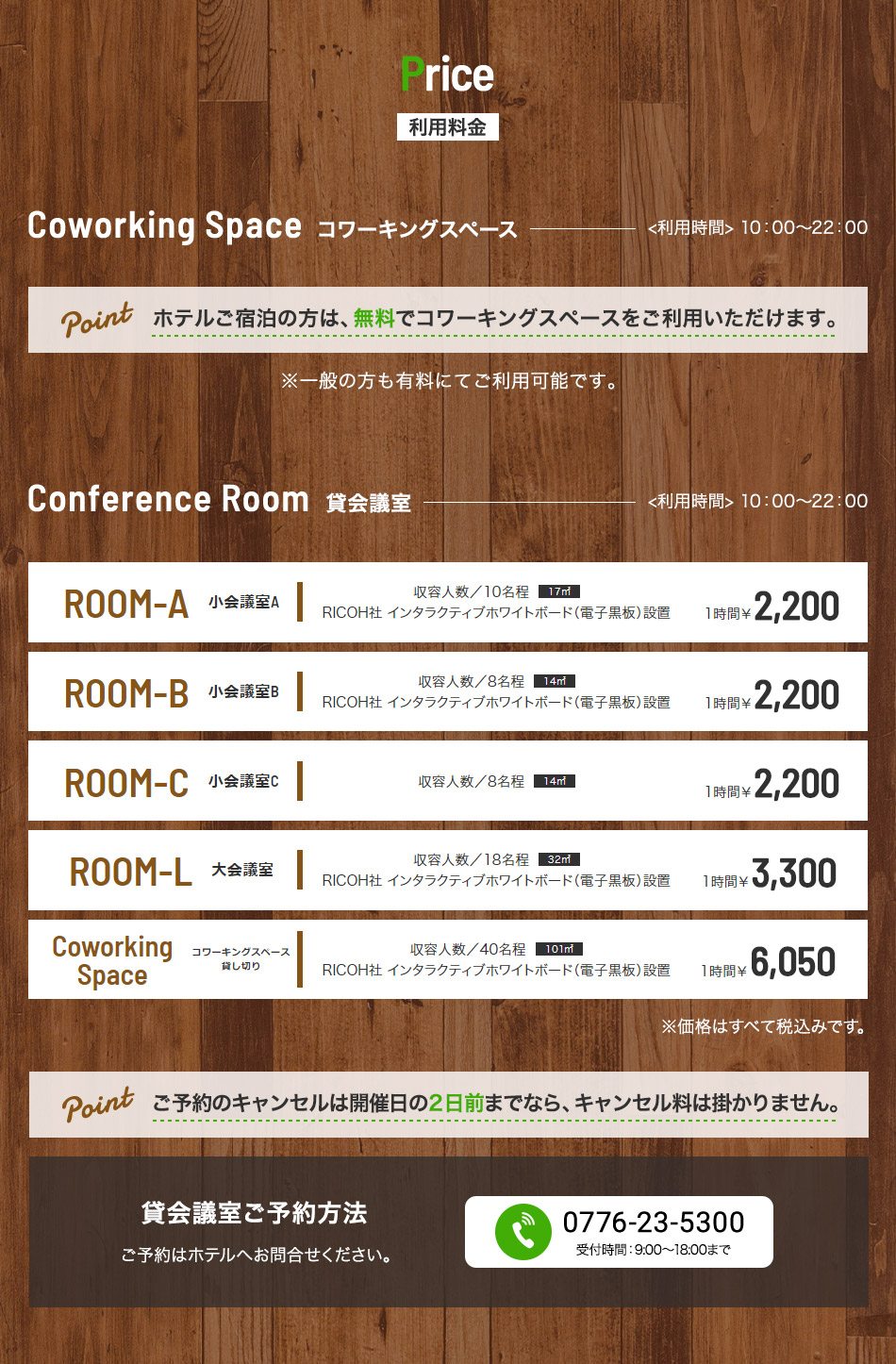Call the hotel at 0776-23-5300
The width and height of the screenshot is (896, 1364).
tap(620, 1231)
